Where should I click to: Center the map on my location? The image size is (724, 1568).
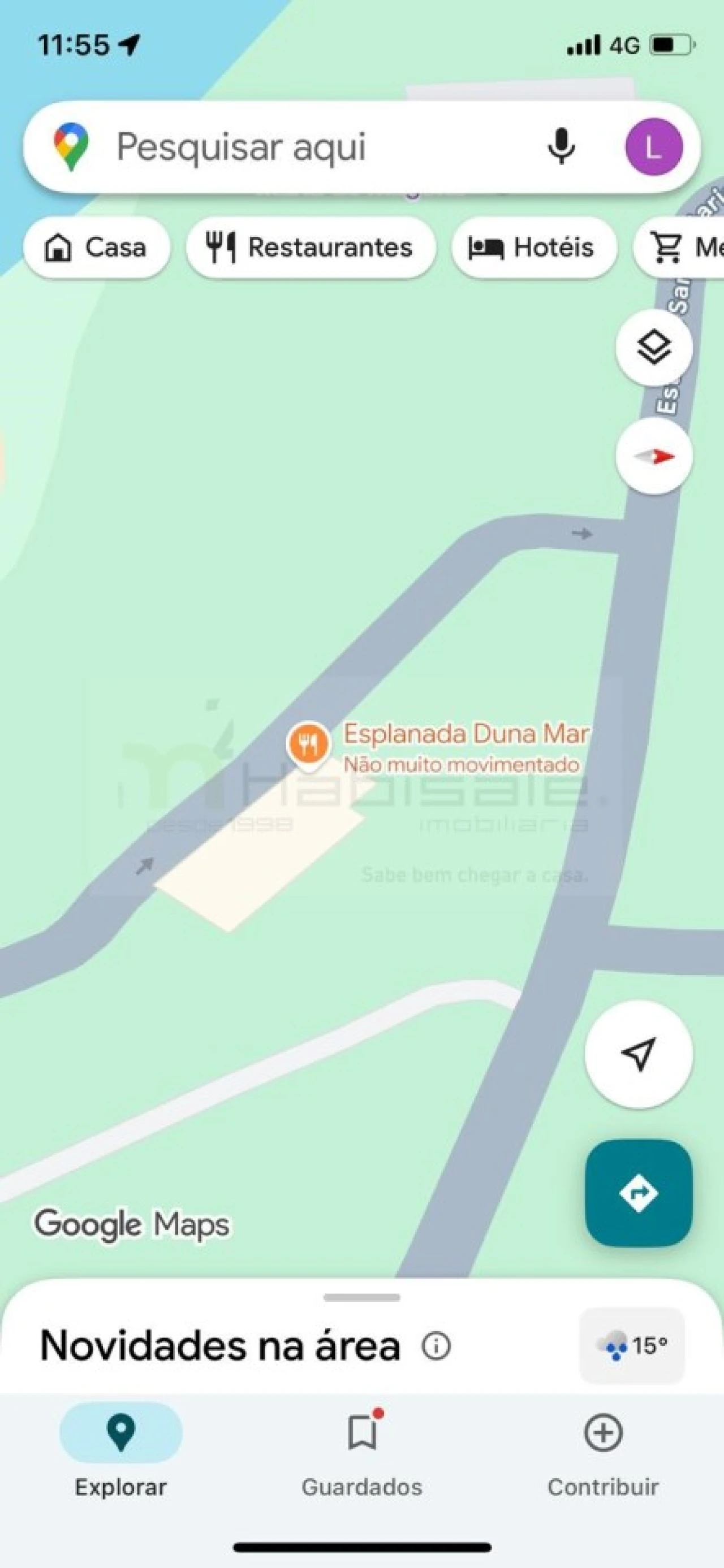pos(638,1054)
